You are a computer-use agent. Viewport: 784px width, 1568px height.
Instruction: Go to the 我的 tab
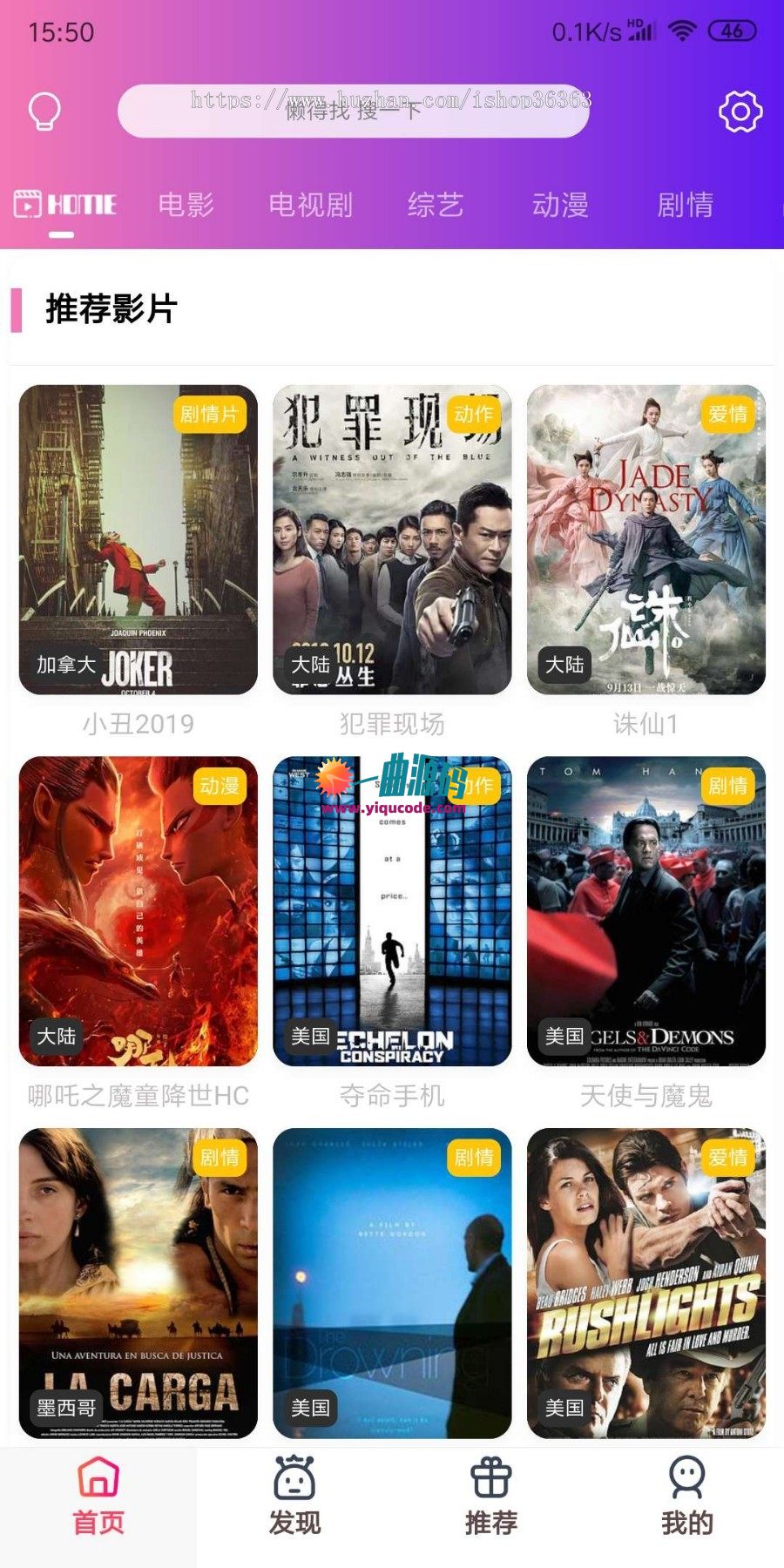pyautogui.click(x=686, y=1496)
